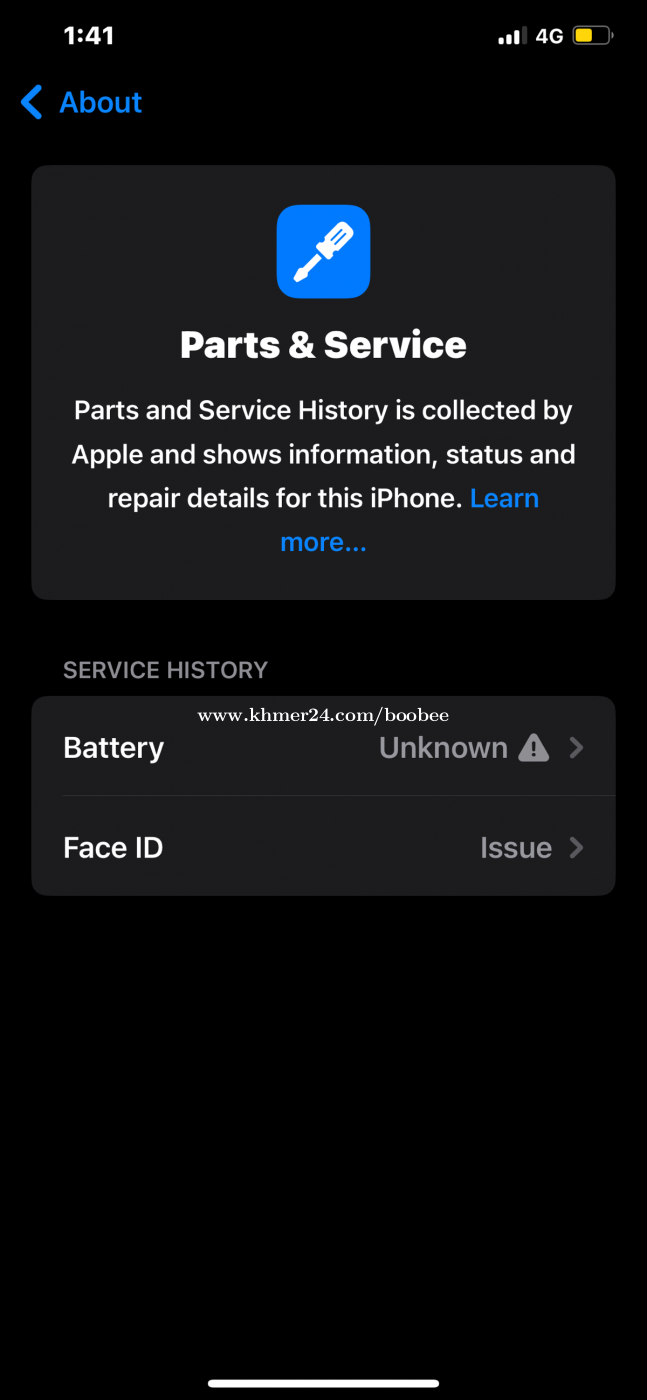Open Battery service history details

point(323,747)
